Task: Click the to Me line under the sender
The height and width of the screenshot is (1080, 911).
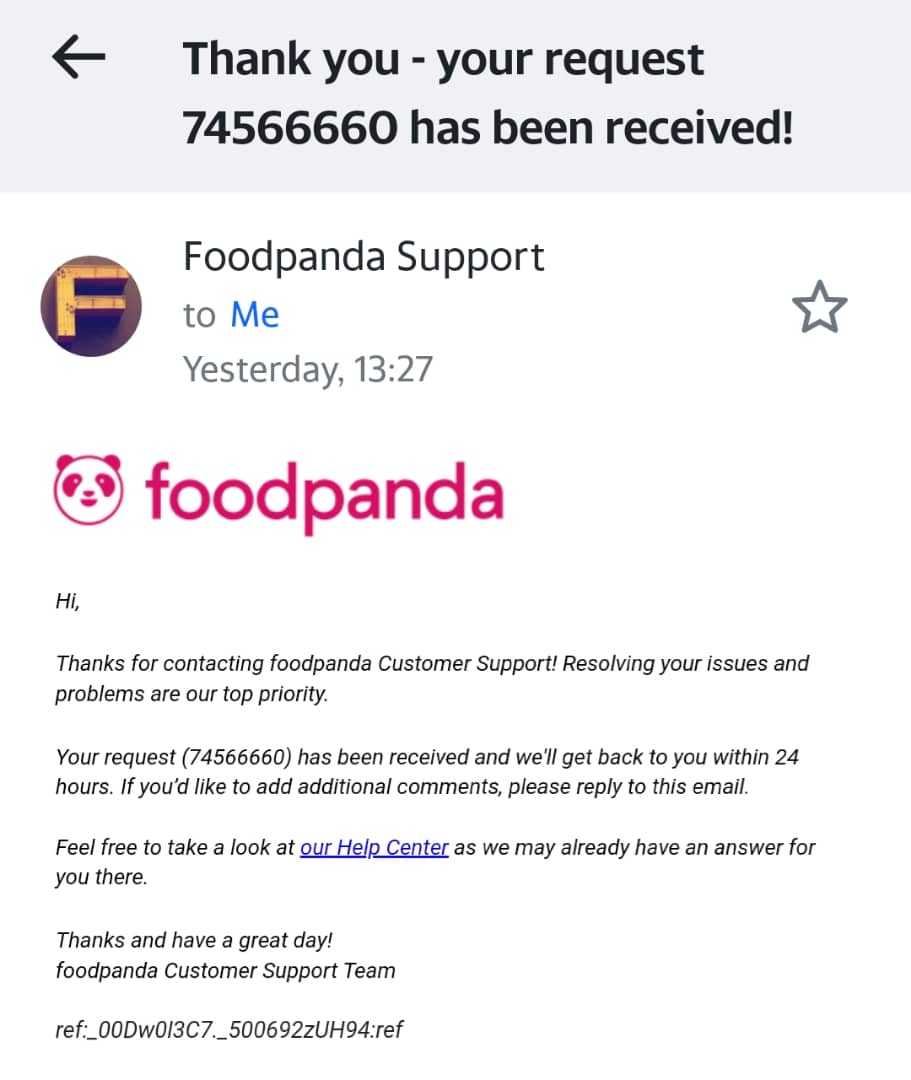Action: pyautogui.click(x=232, y=315)
